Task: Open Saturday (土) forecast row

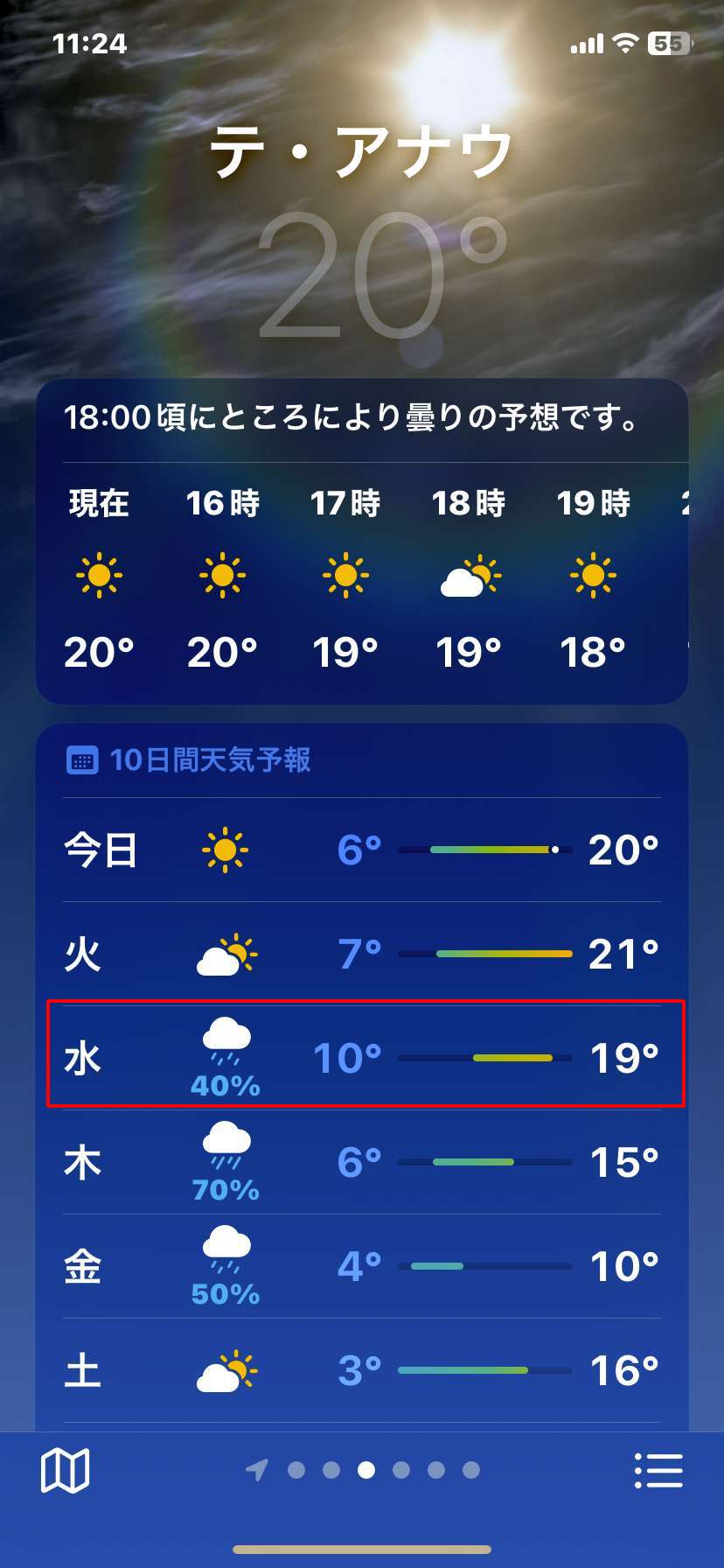Action: [x=362, y=1370]
